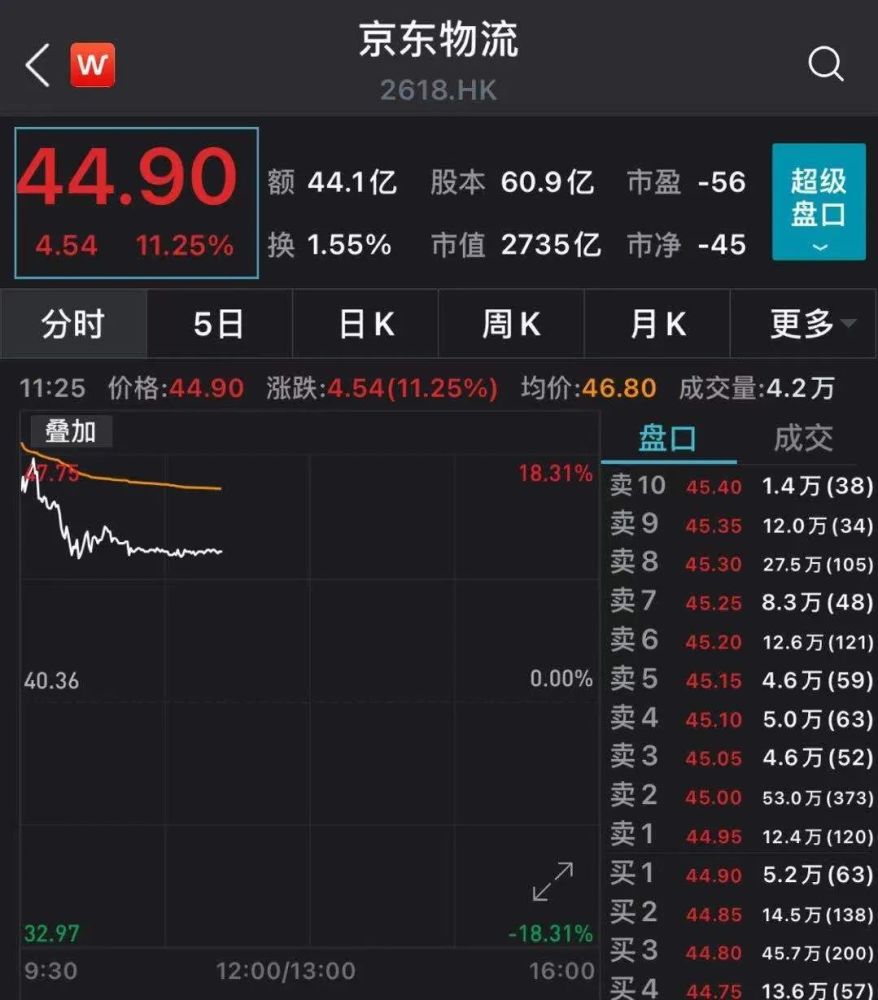Show the 周K weekly candlestick chart
The height and width of the screenshot is (1000, 878).
coord(511,324)
